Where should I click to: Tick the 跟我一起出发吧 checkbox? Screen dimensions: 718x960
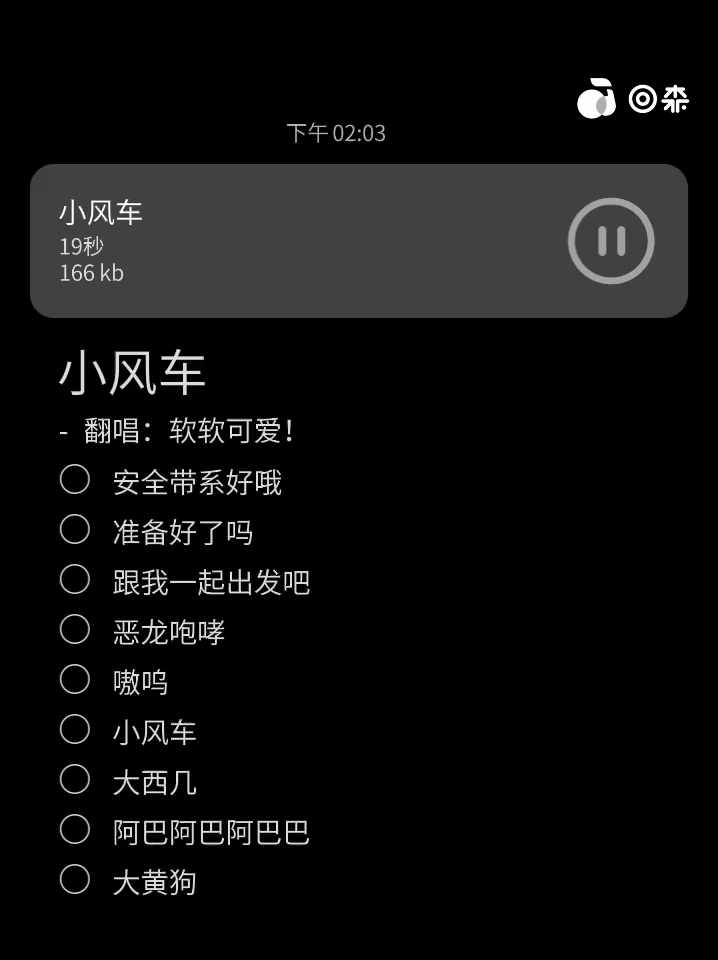pyautogui.click(x=75, y=580)
